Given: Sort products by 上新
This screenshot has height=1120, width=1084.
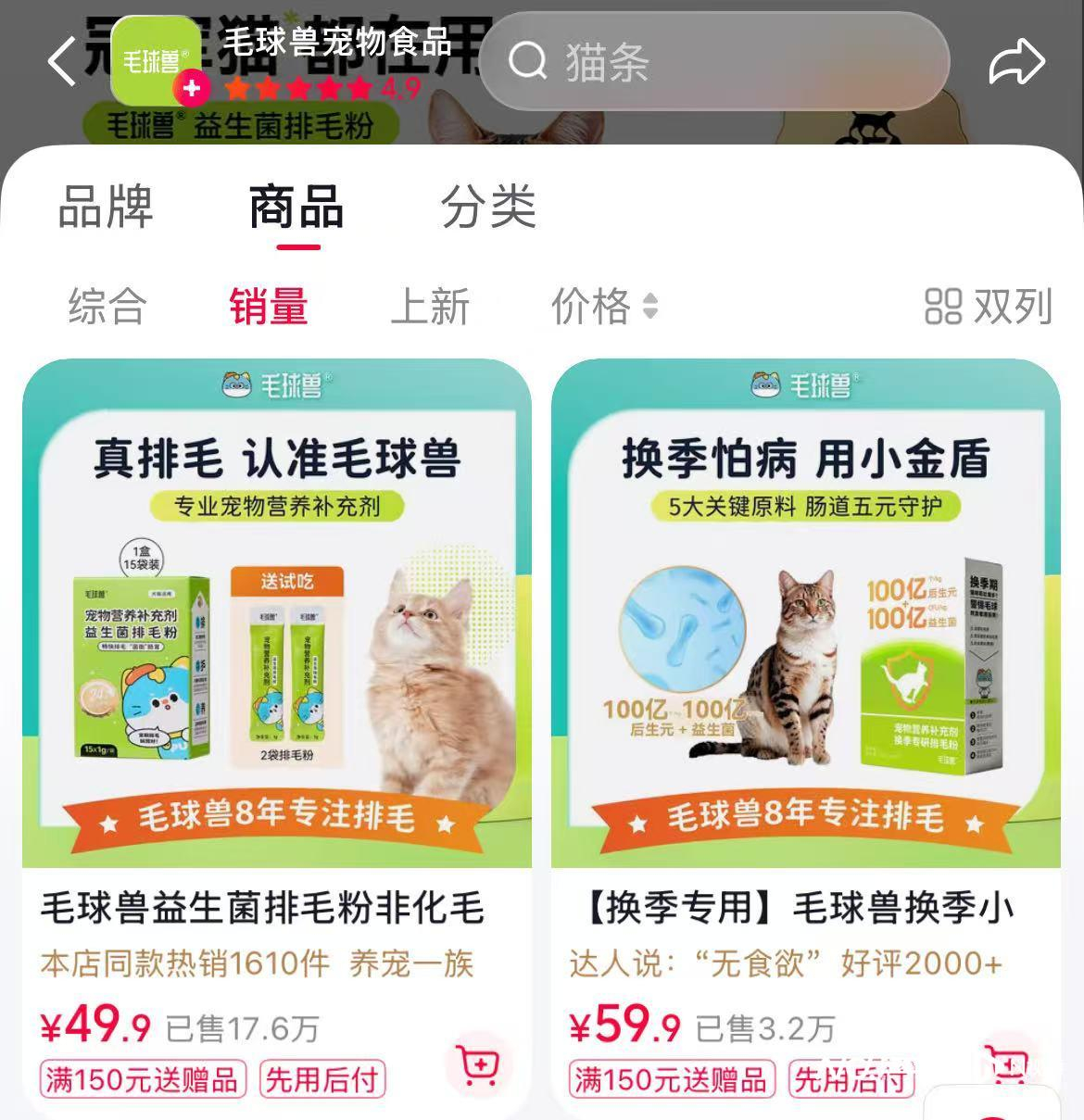Looking at the screenshot, I should [x=432, y=306].
